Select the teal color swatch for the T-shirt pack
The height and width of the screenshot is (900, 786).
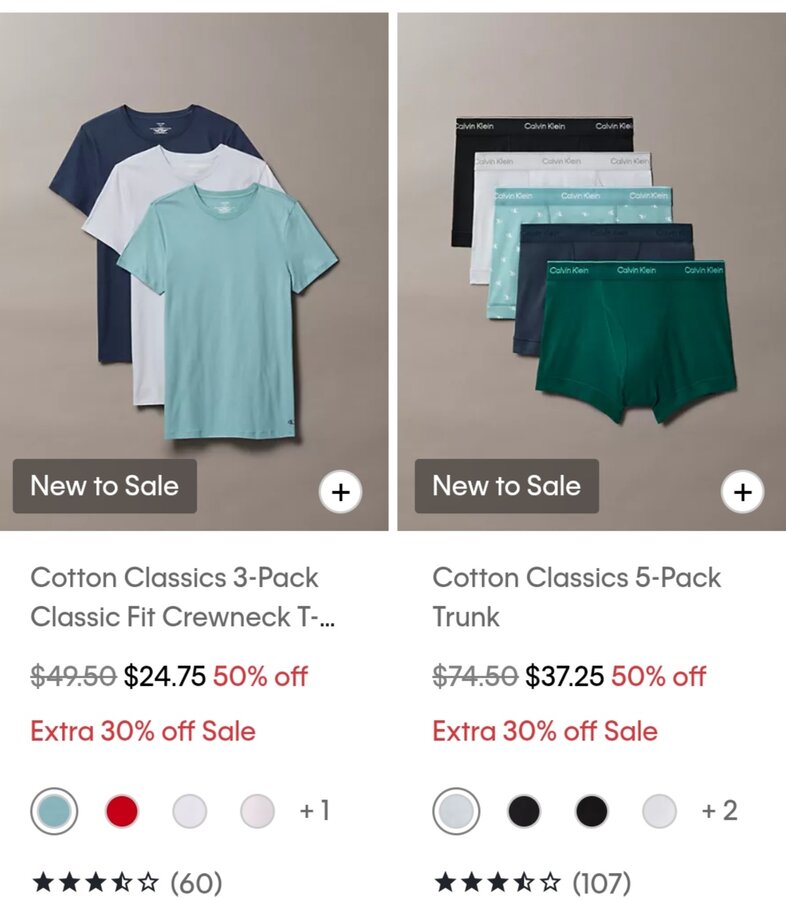pyautogui.click(x=55, y=811)
